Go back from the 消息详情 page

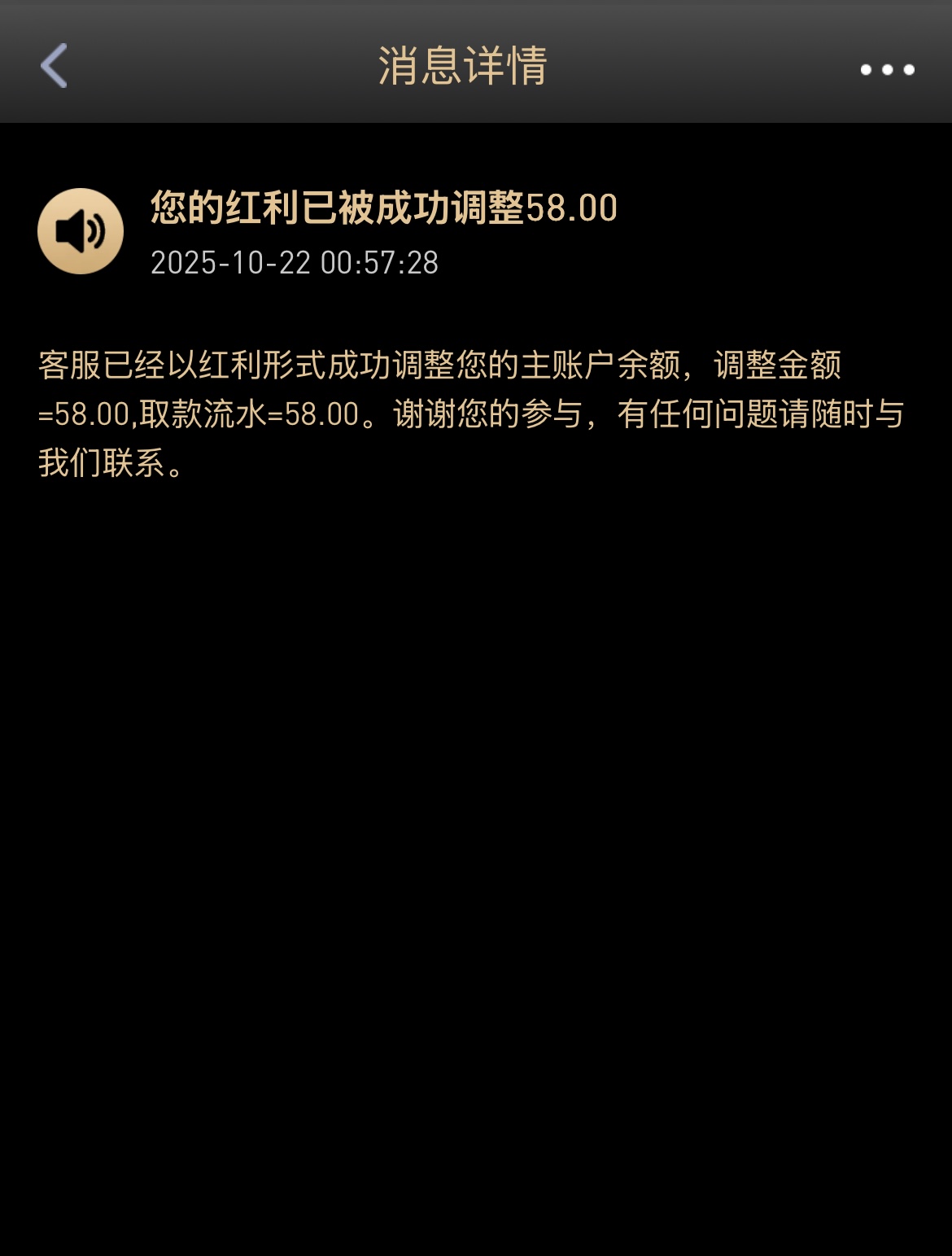click(54, 65)
